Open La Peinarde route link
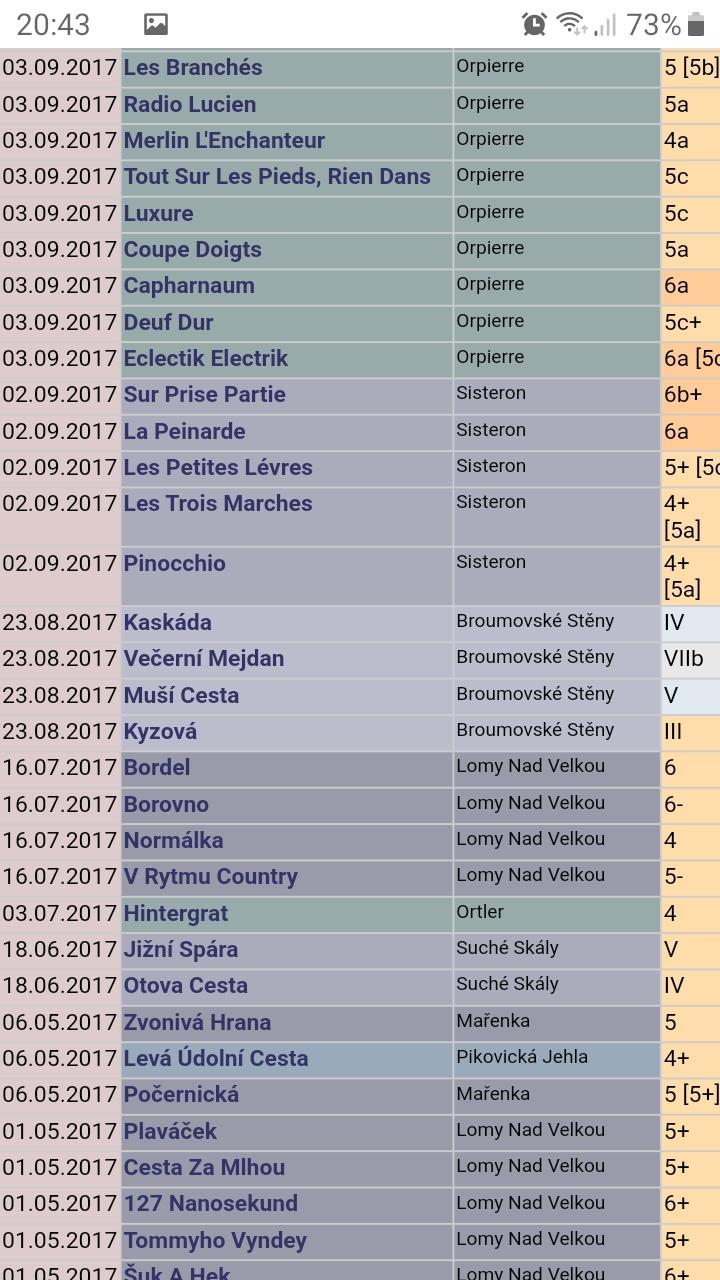 [184, 432]
